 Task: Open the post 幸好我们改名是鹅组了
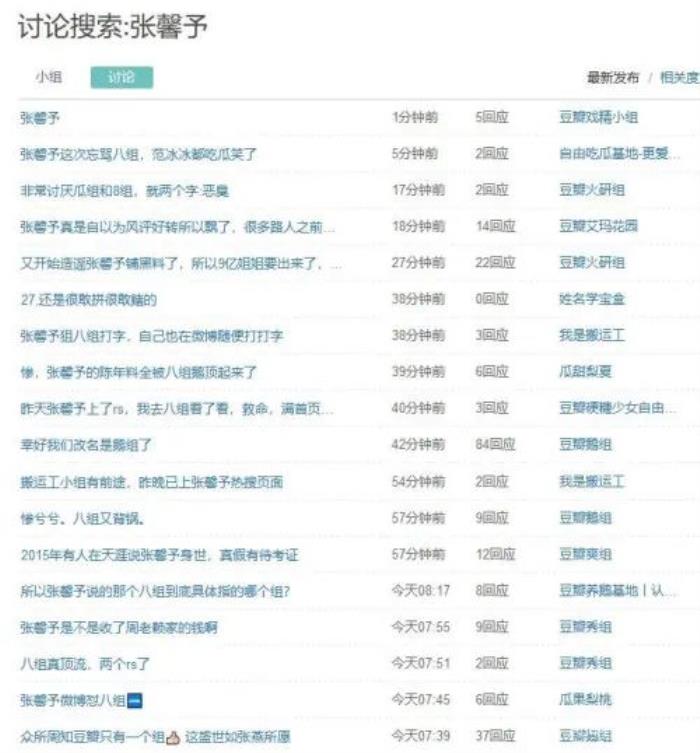(86, 445)
